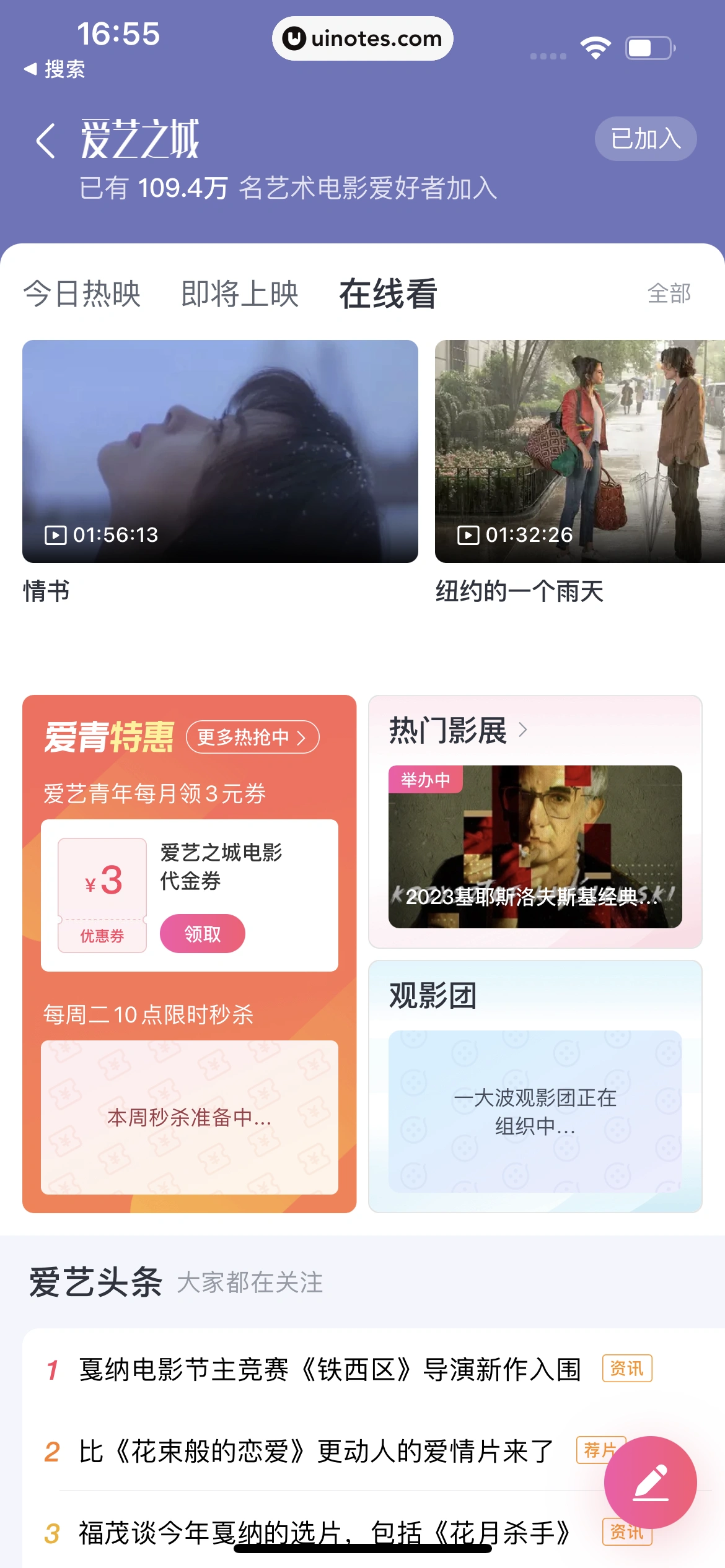Open the 情书 movie card

(x=220, y=451)
